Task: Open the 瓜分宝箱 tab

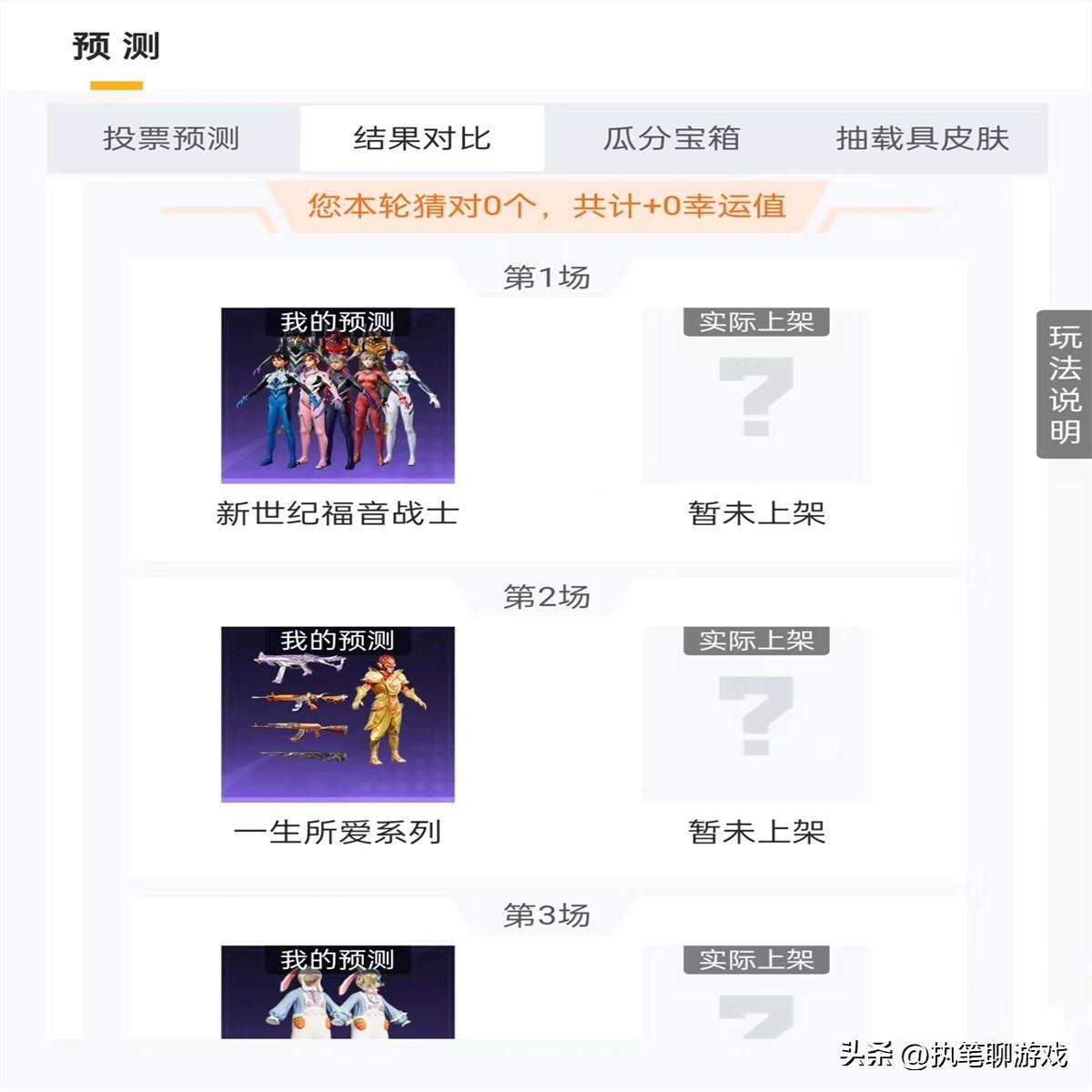Action: tap(672, 138)
